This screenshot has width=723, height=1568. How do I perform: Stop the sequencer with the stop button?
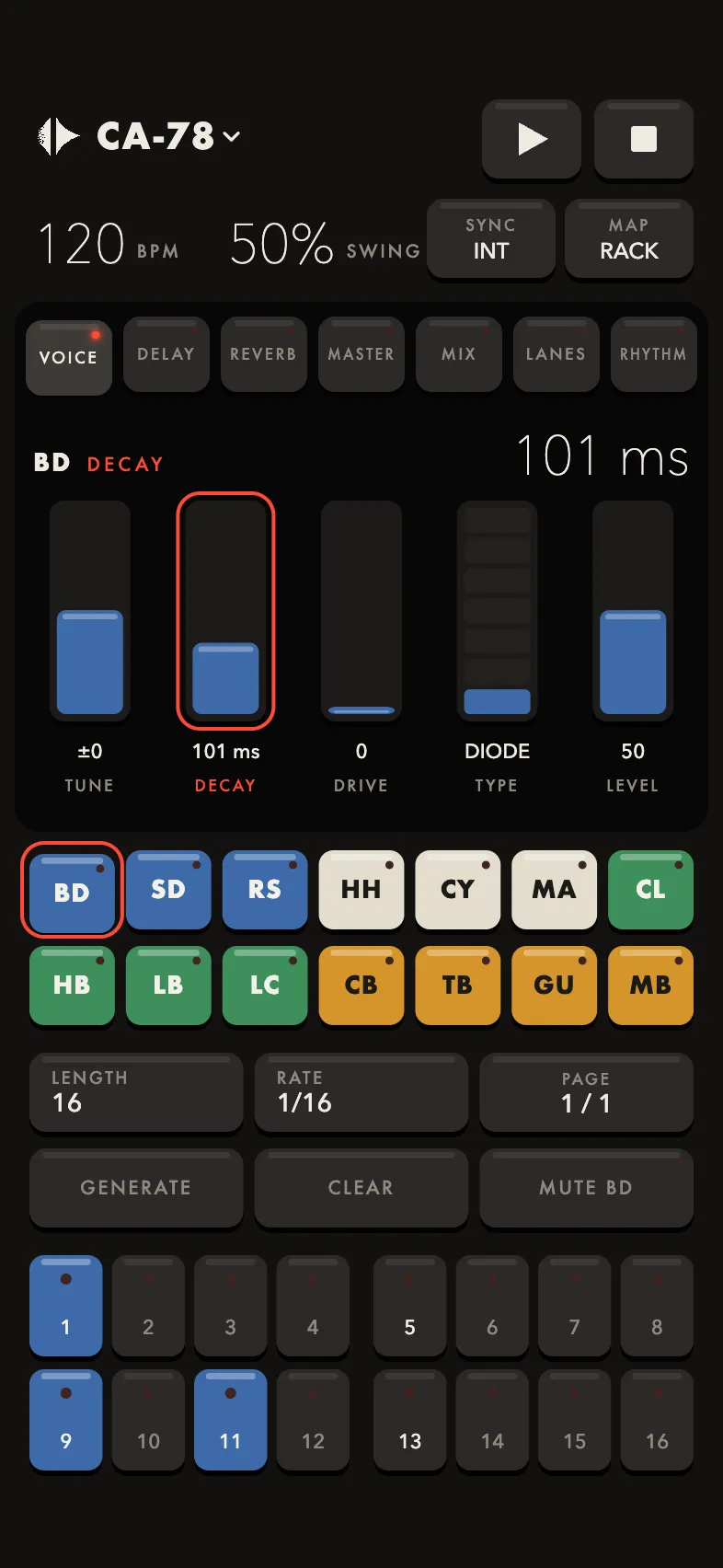(643, 139)
